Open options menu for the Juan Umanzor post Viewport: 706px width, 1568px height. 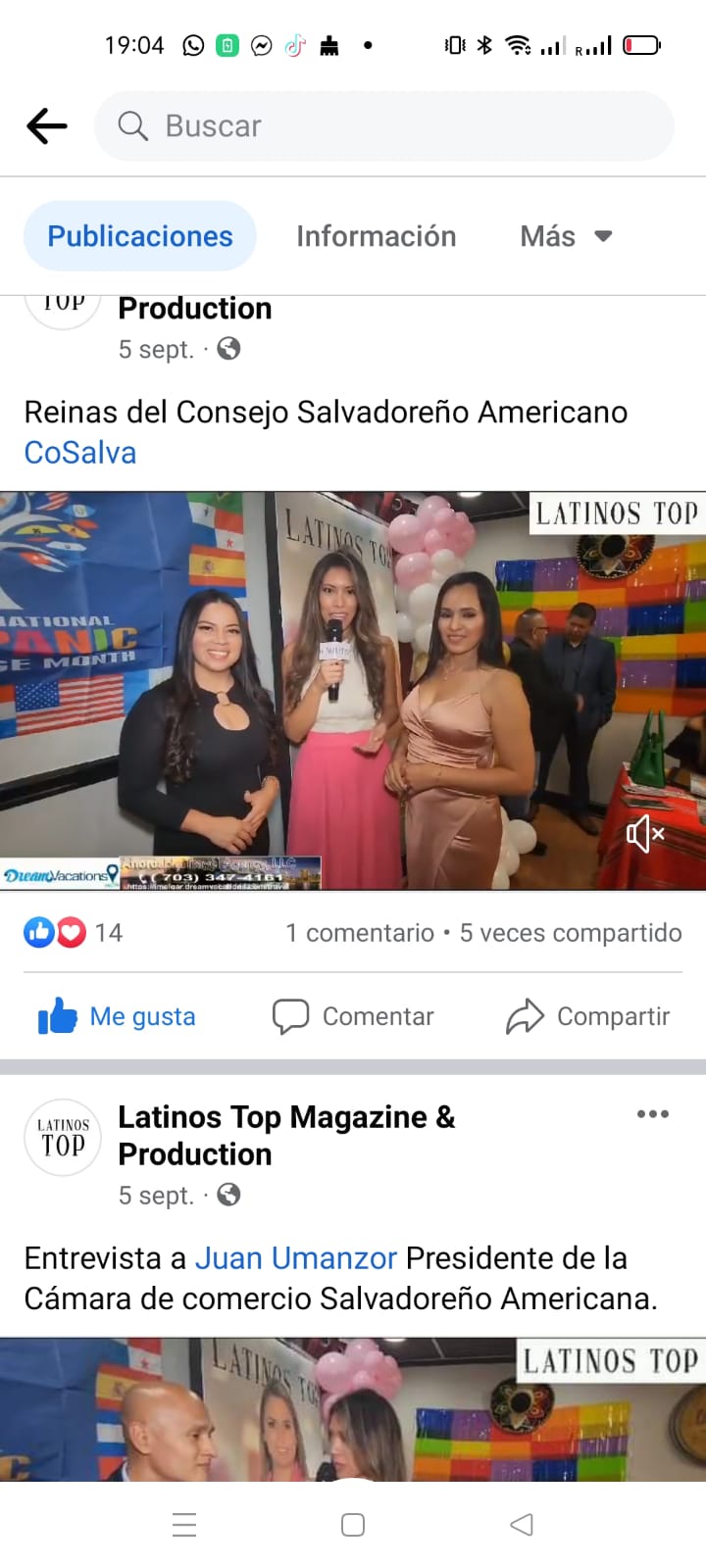pos(653,1114)
